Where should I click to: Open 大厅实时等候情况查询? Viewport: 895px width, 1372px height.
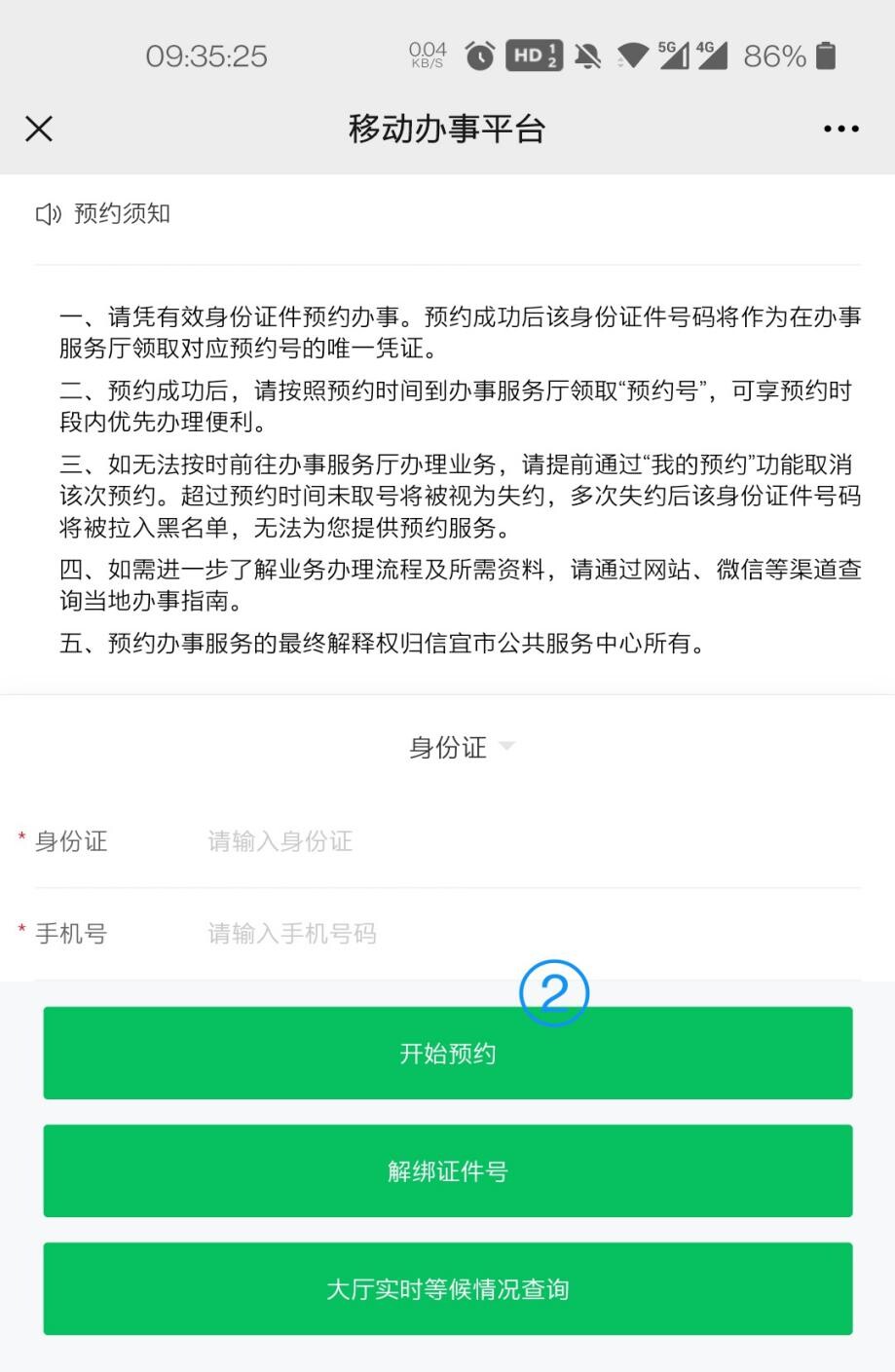tap(447, 1288)
